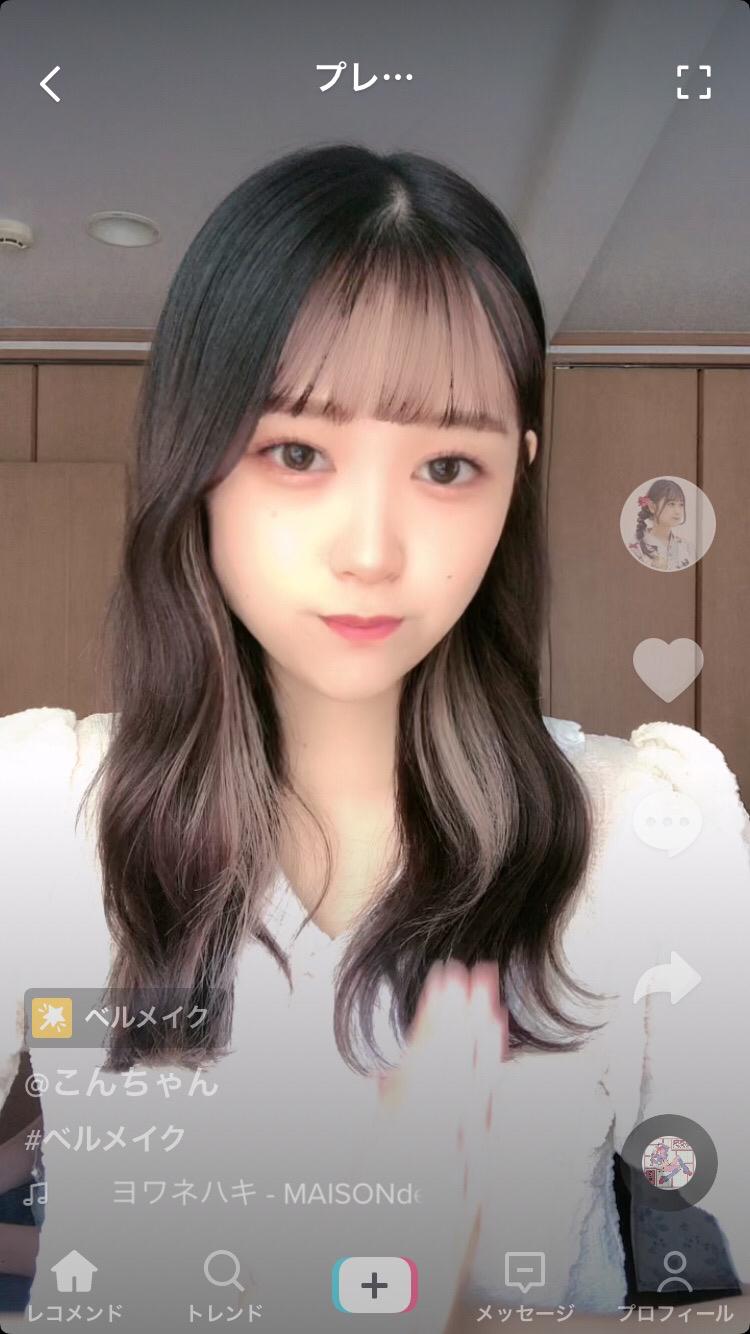Open the comments bubble

pos(667,822)
